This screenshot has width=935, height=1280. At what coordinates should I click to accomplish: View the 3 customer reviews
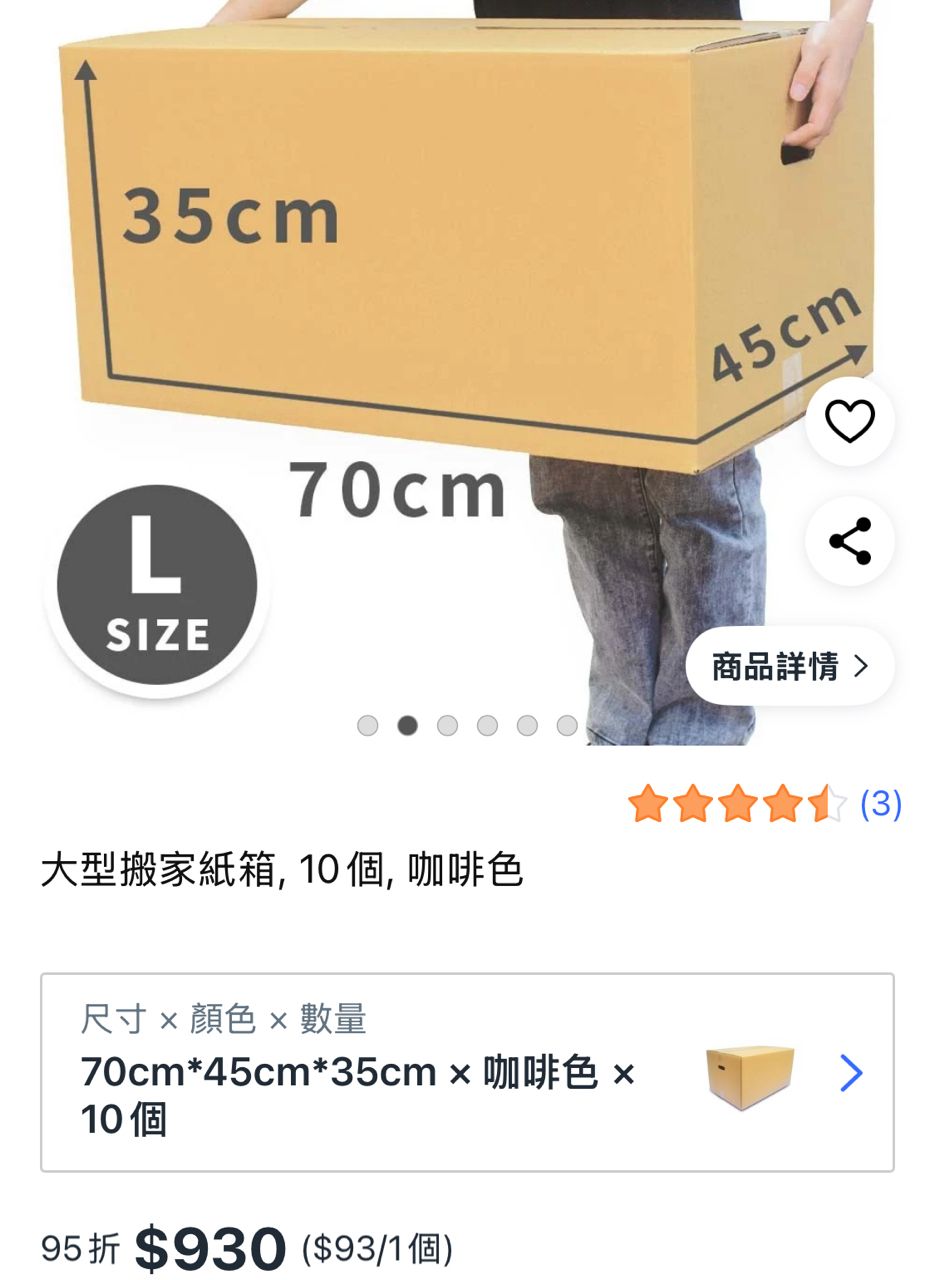click(x=880, y=804)
